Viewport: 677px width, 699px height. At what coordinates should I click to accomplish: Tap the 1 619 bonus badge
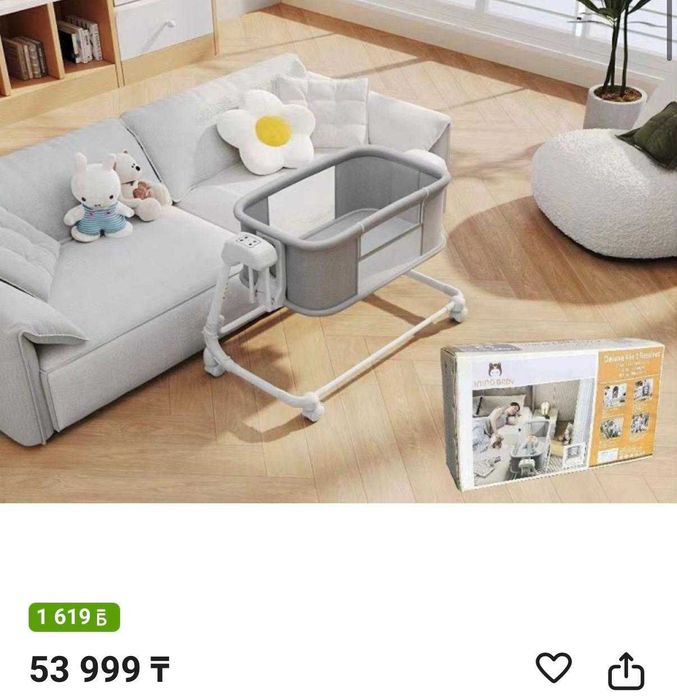[75, 617]
